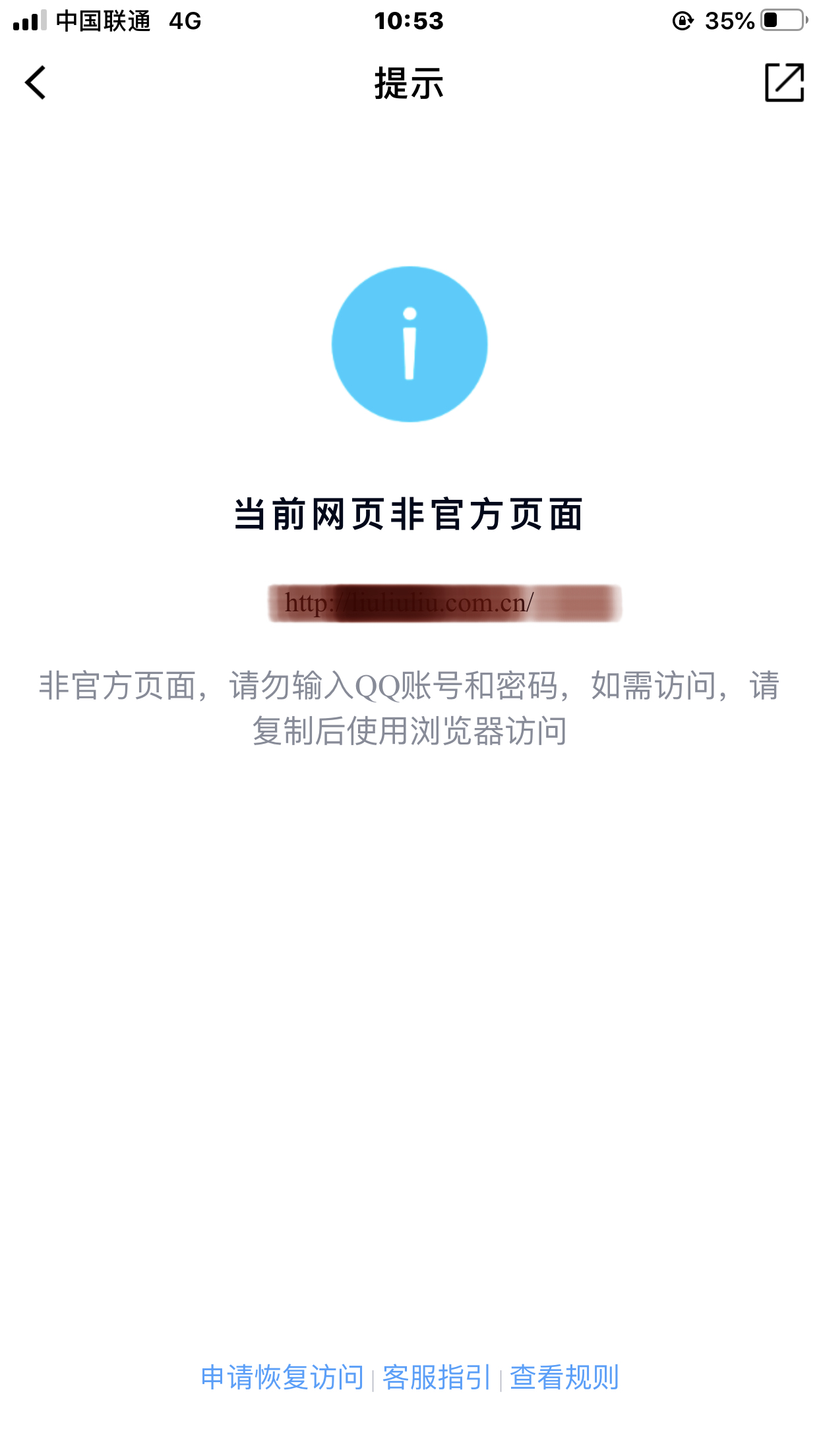The width and height of the screenshot is (819, 1456).
Task: View rules via 查看规则
Action: (x=564, y=1378)
